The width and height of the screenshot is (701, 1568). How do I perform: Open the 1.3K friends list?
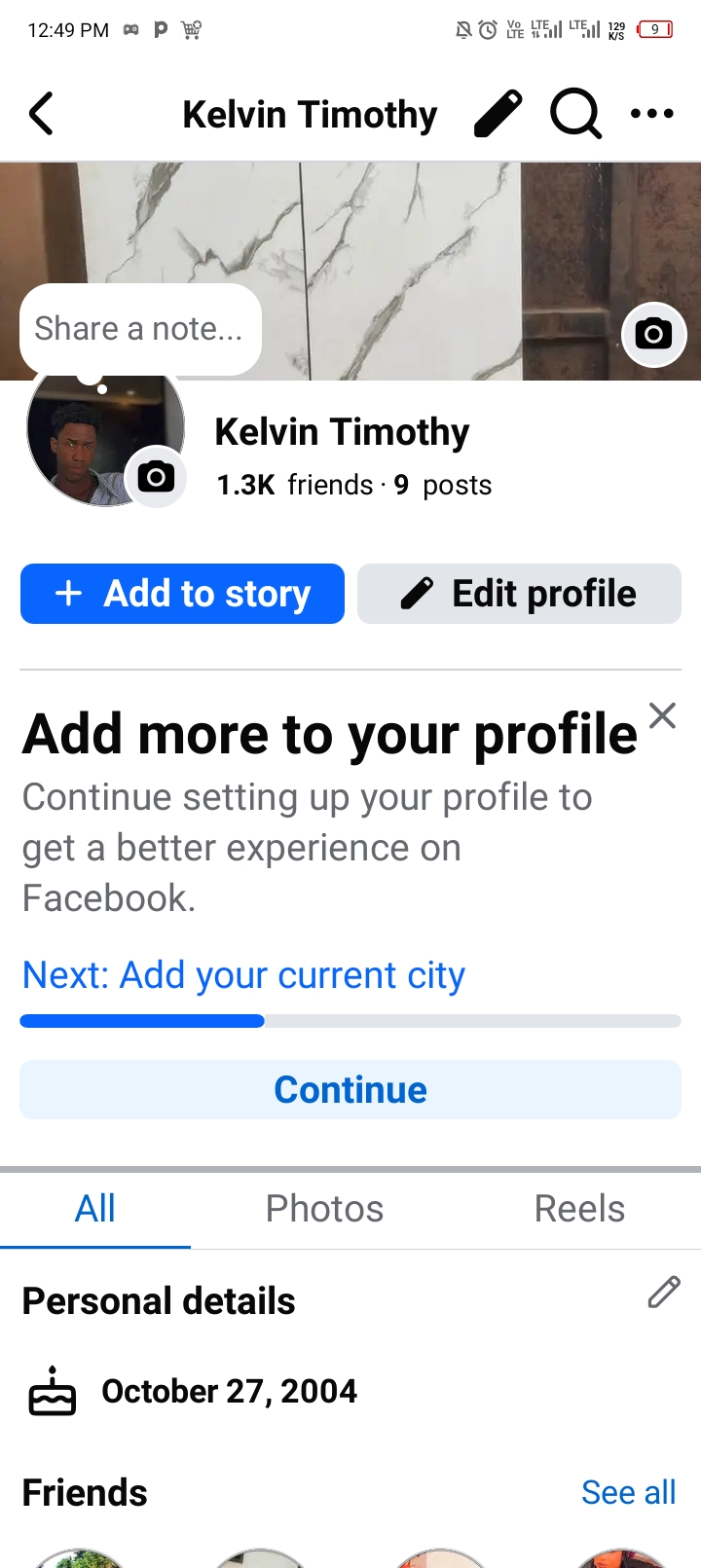295,485
